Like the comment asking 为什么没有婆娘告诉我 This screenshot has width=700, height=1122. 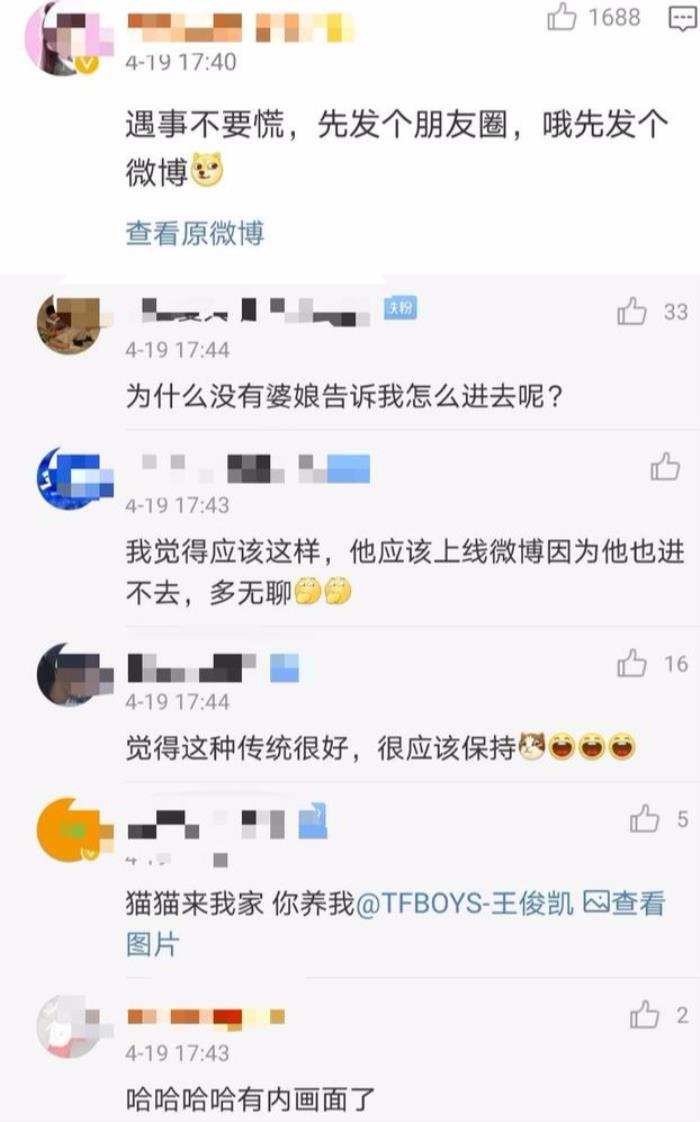click(x=633, y=313)
